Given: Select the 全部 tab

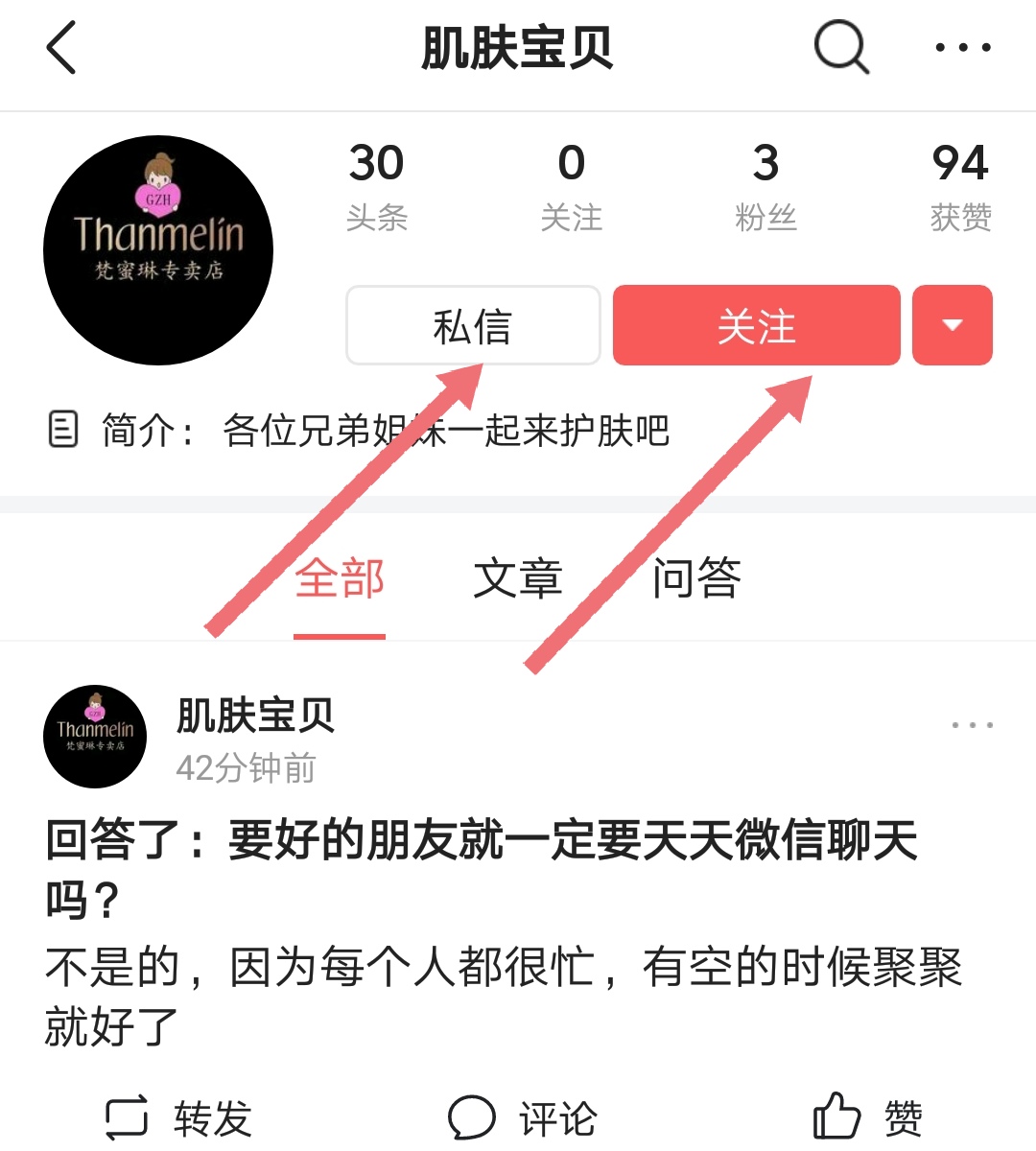Looking at the screenshot, I should pyautogui.click(x=341, y=576).
